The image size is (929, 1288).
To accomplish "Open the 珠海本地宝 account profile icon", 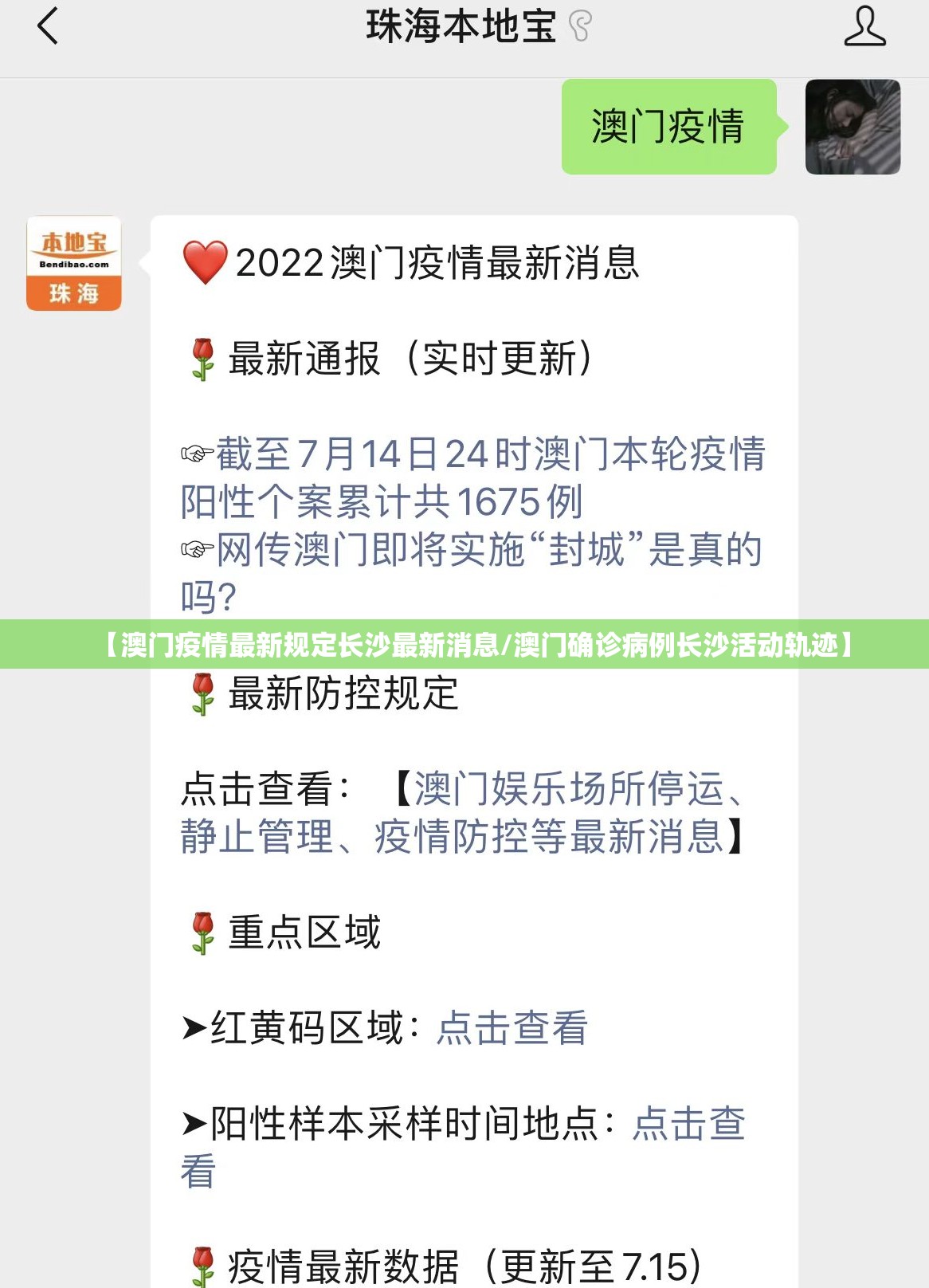I will pyautogui.click(x=864, y=26).
